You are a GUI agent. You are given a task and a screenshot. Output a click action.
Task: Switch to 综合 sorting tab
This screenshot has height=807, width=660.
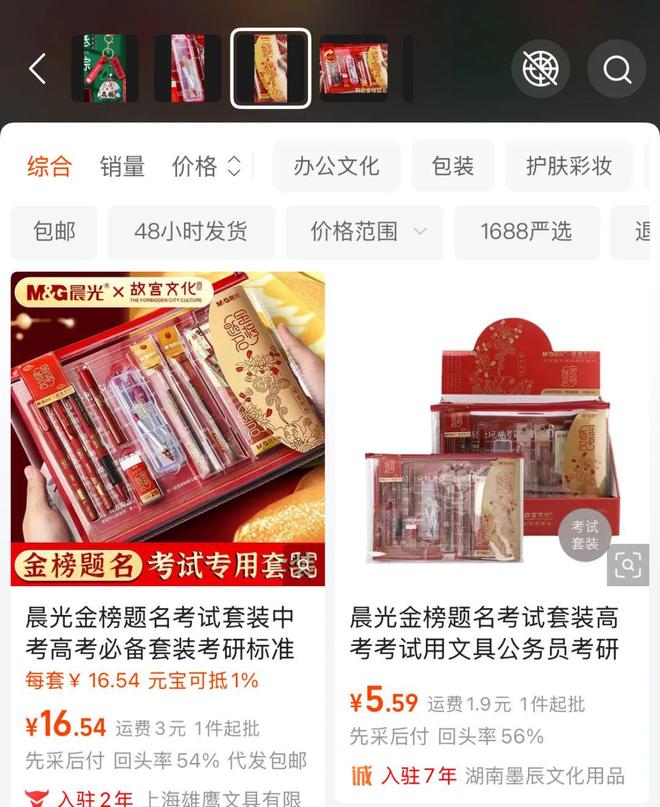[x=49, y=166]
